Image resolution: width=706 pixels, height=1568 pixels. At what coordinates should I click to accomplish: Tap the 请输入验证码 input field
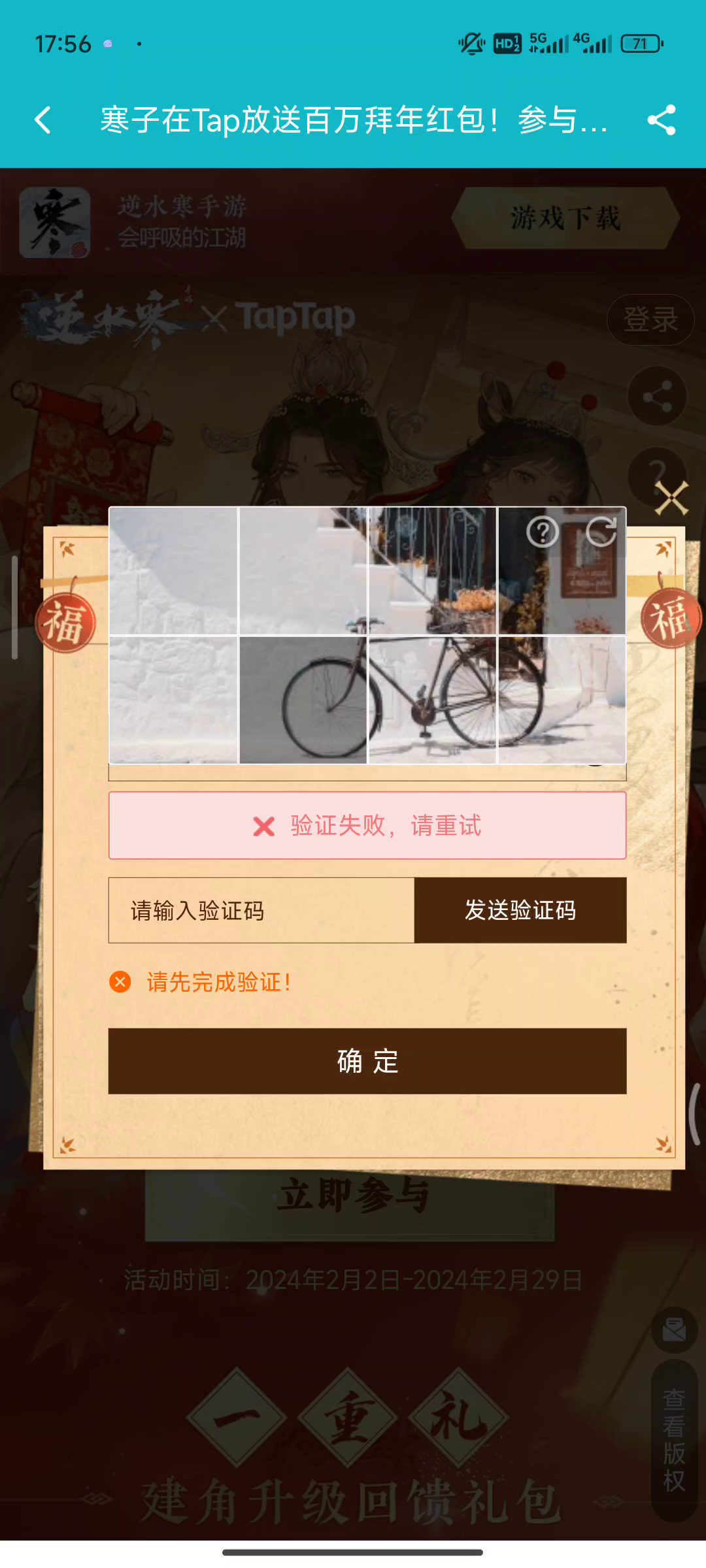pos(261,910)
